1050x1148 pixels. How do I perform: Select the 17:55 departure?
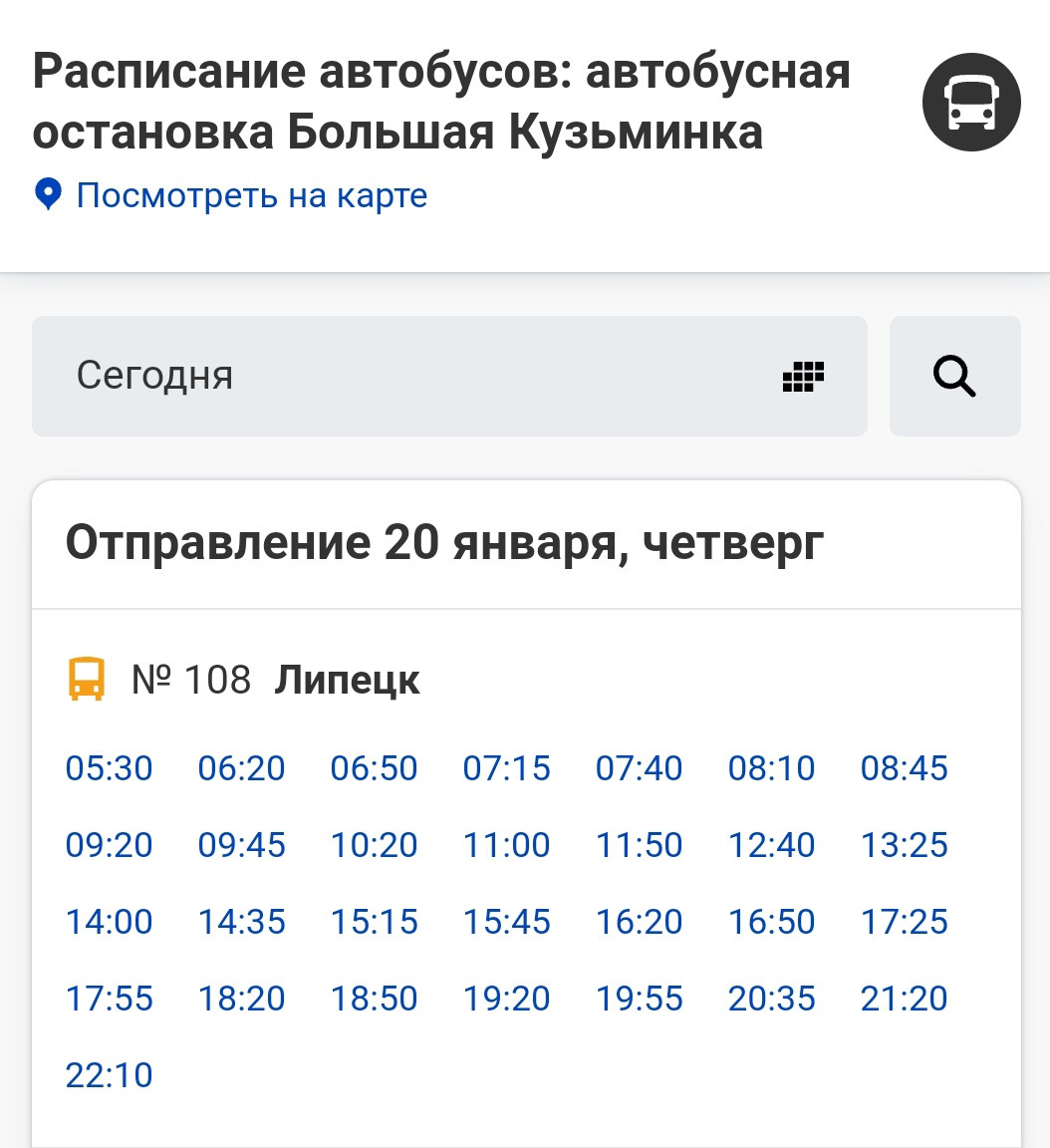pos(109,999)
